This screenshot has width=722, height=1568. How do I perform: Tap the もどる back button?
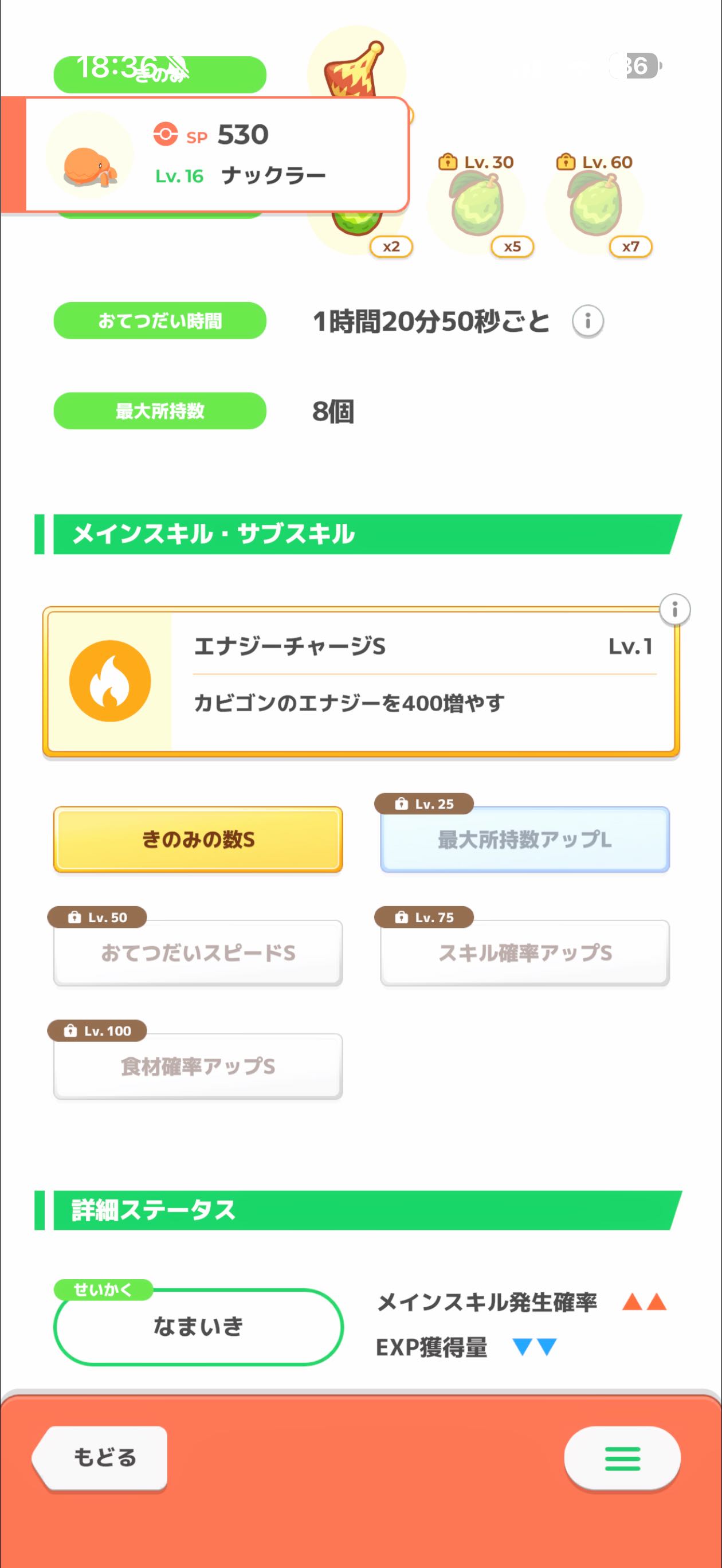pyautogui.click(x=101, y=1457)
